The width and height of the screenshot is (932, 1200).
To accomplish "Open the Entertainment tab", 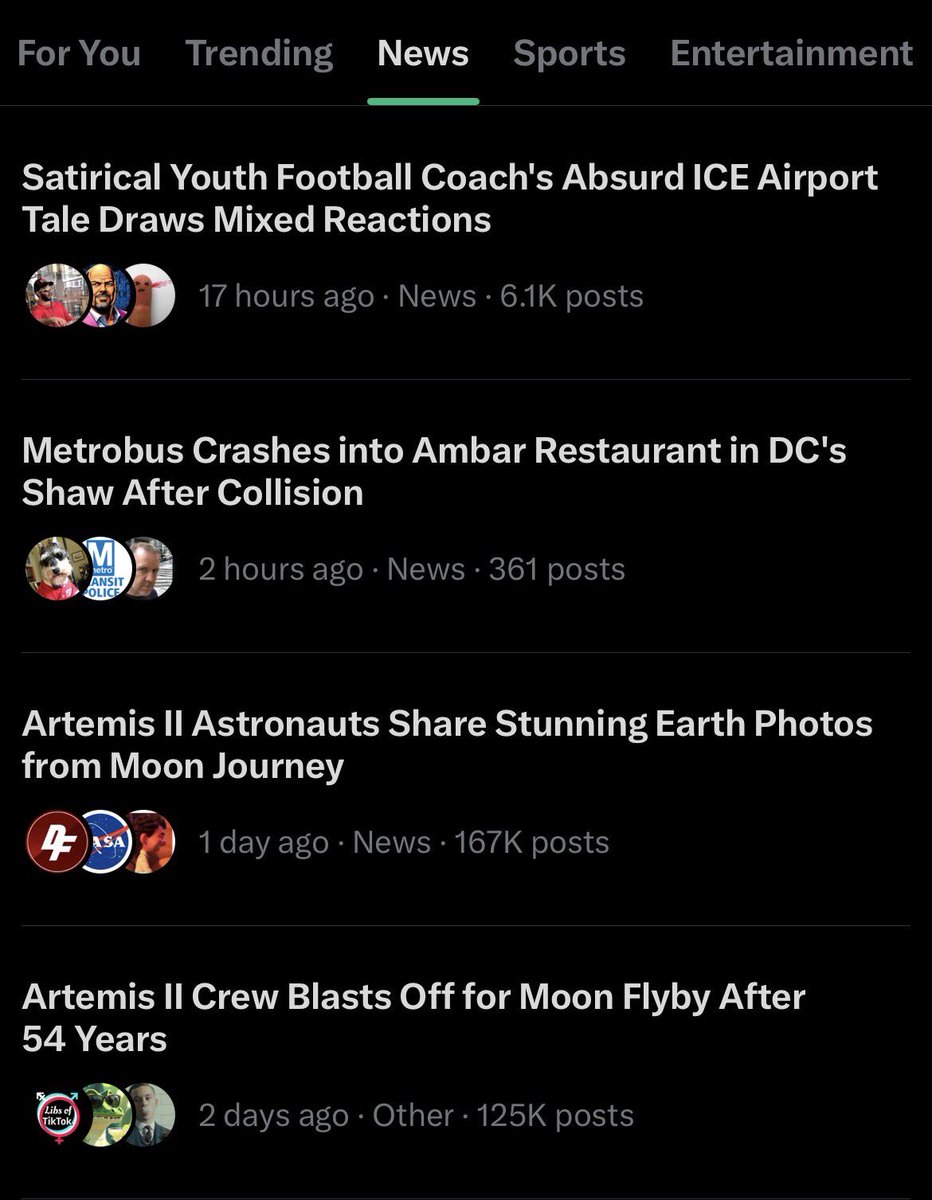I will pos(791,53).
